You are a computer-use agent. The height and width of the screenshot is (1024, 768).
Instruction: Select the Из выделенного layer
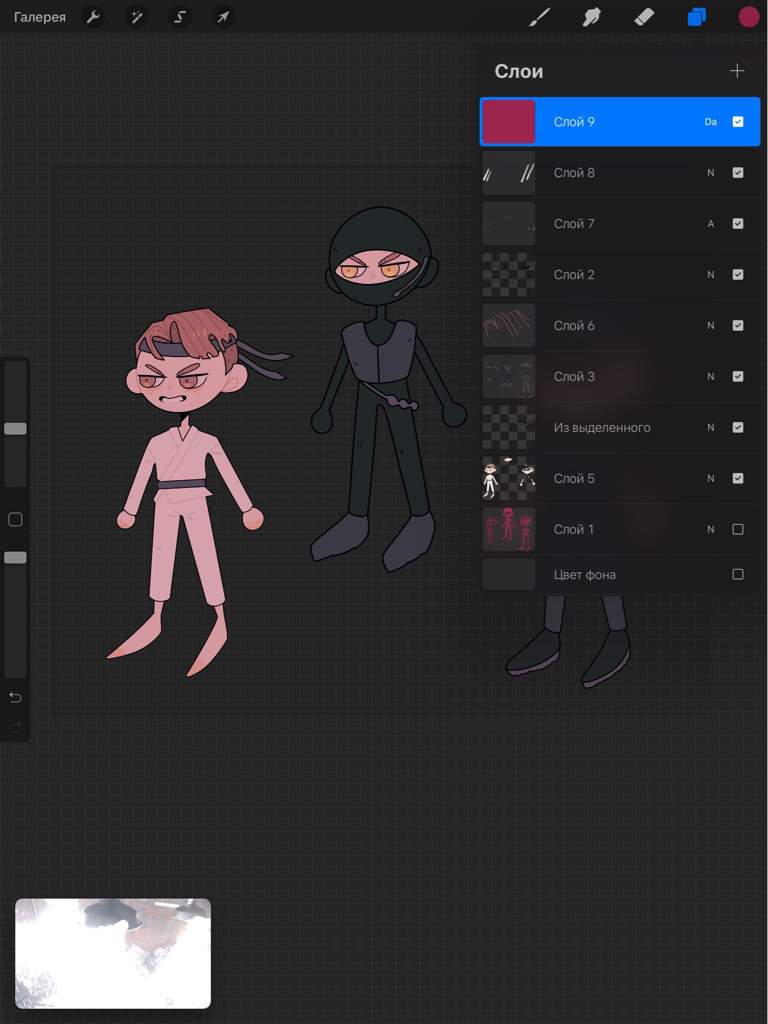(602, 428)
